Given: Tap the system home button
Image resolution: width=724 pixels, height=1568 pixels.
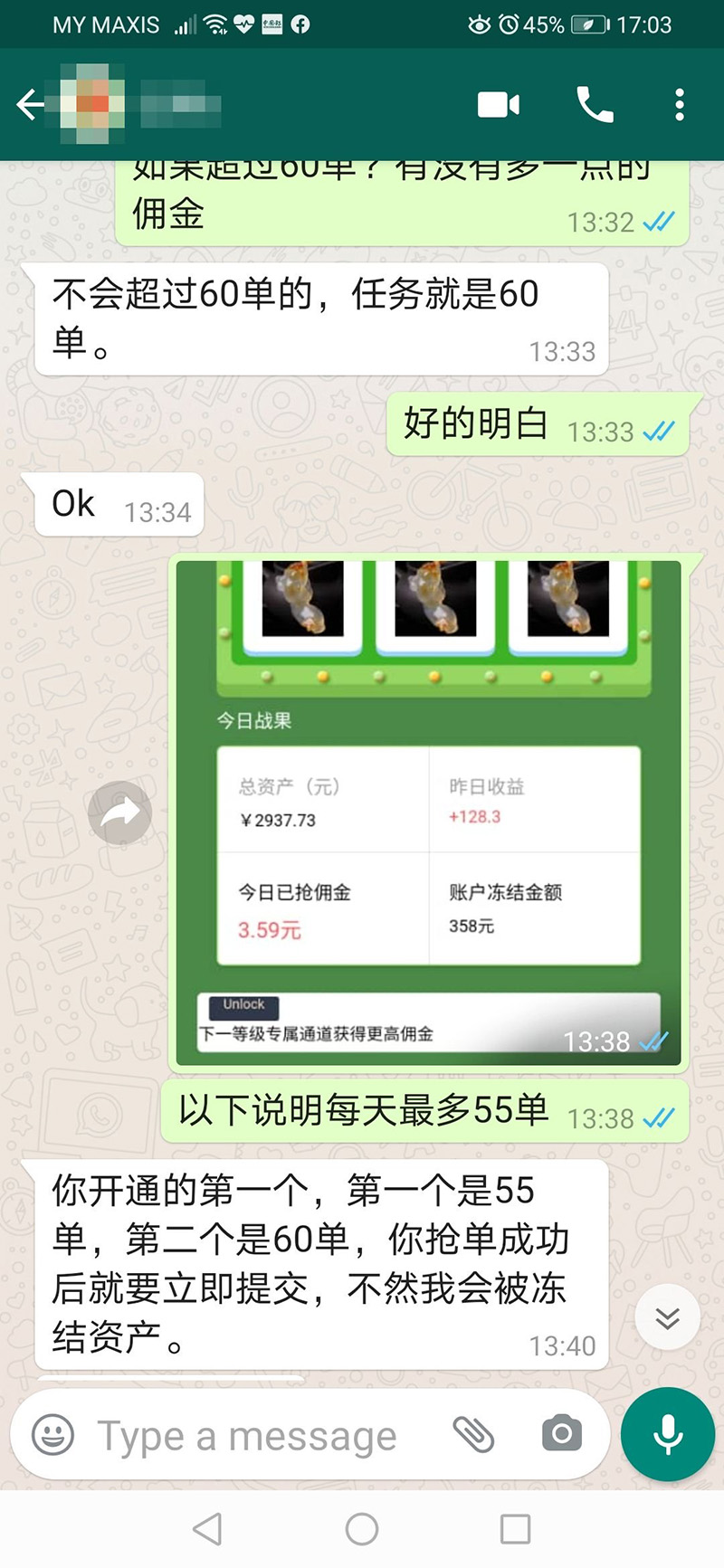Looking at the screenshot, I should 362,1529.
